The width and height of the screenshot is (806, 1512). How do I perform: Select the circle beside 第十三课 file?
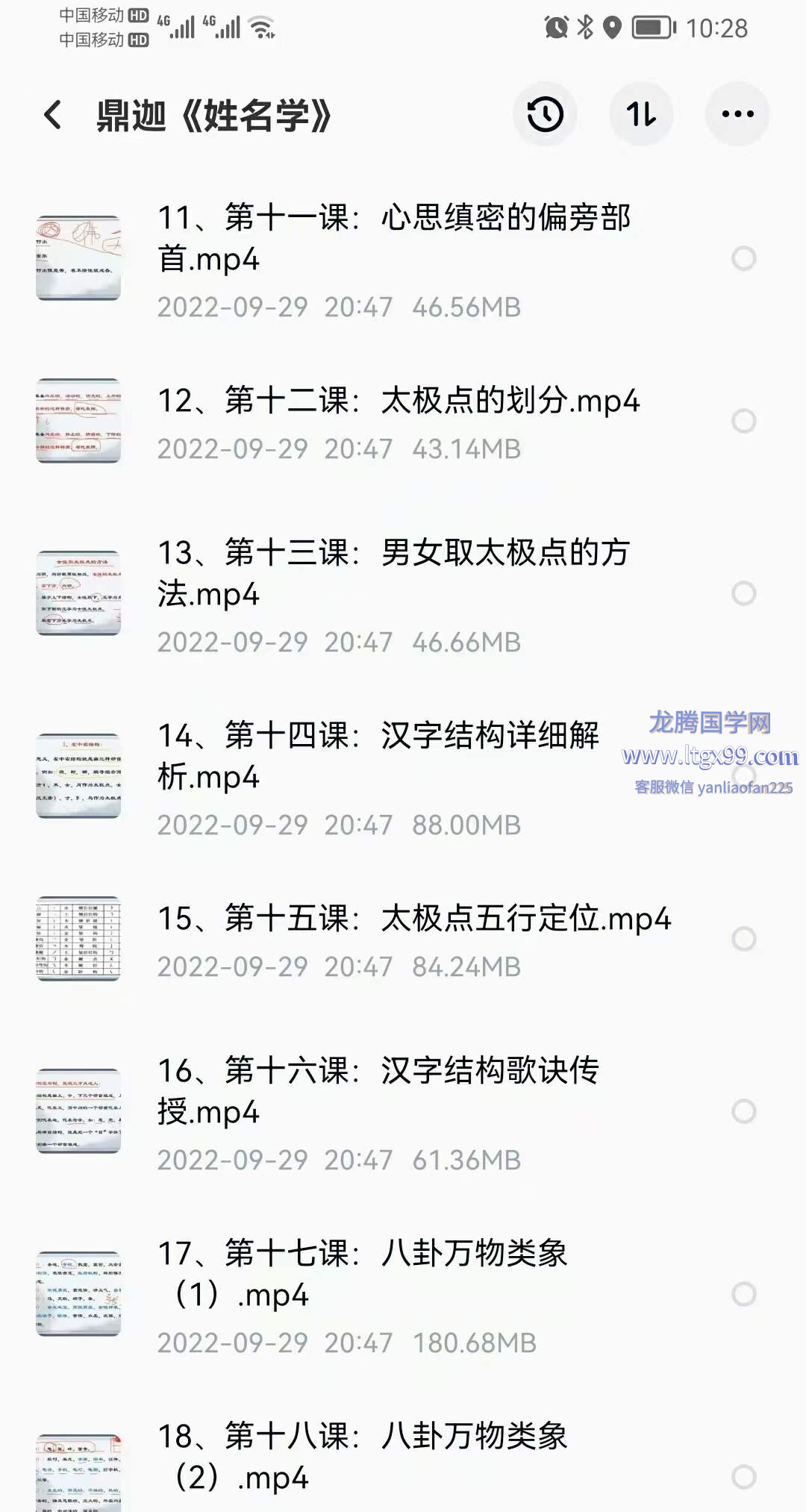[743, 593]
